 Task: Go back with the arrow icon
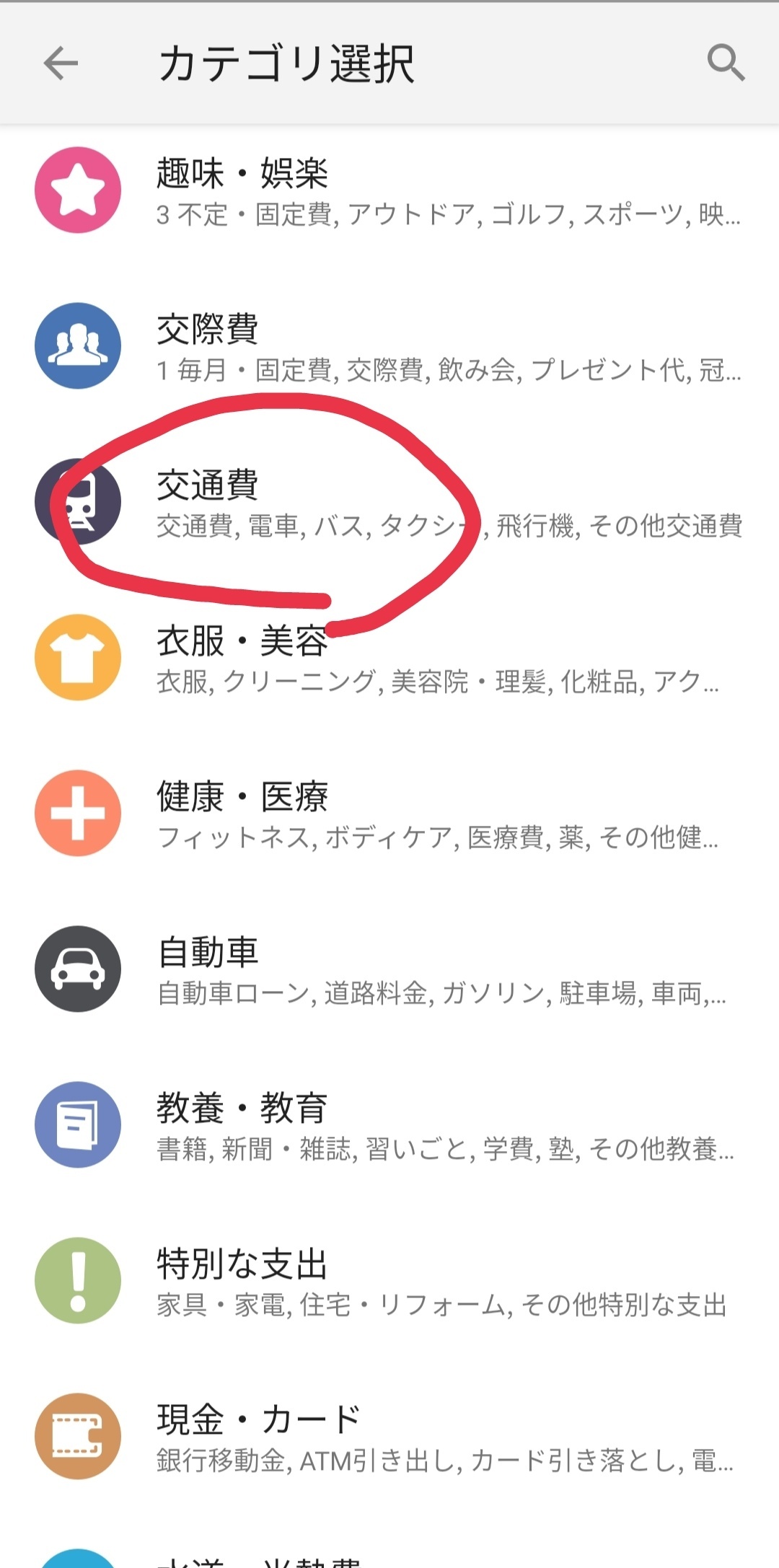coord(61,63)
